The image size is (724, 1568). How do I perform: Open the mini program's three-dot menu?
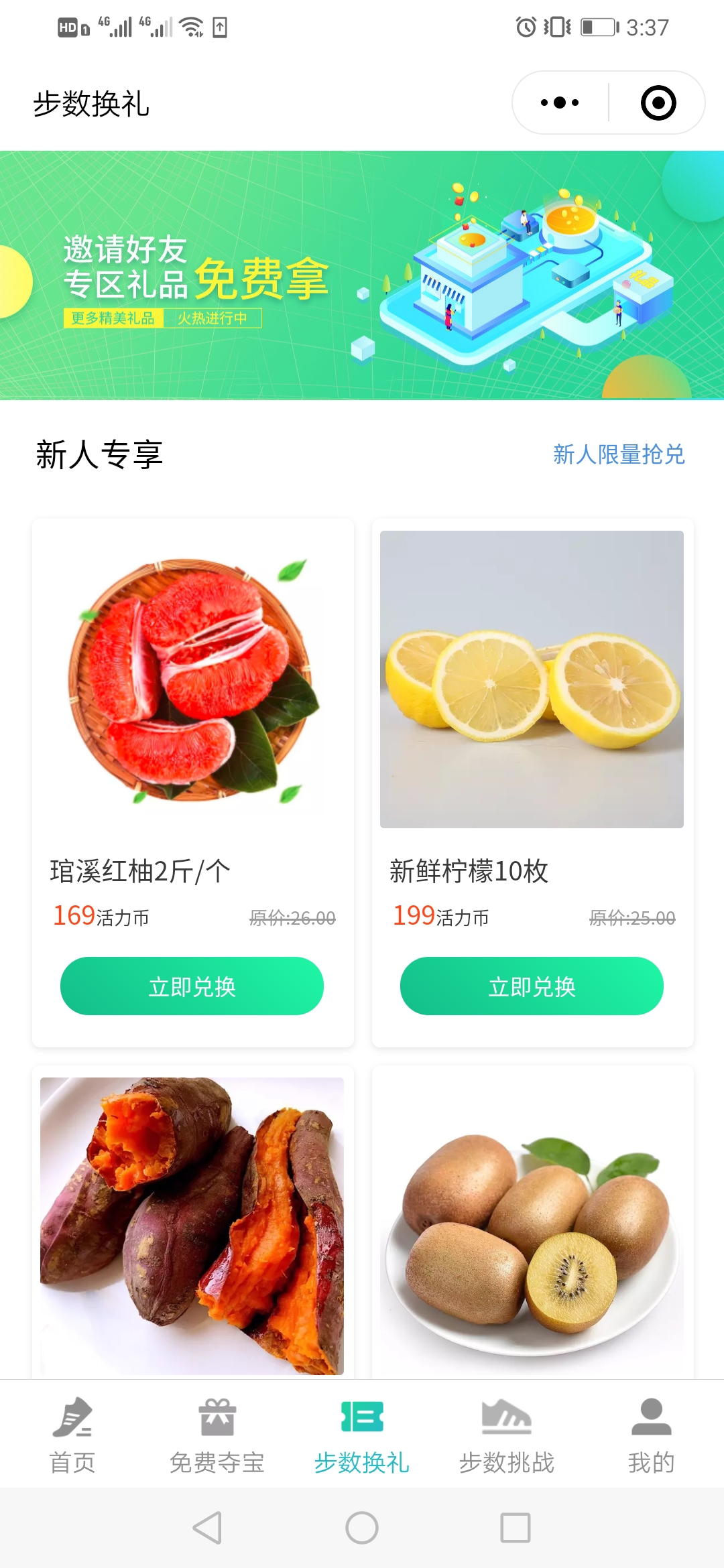click(560, 103)
